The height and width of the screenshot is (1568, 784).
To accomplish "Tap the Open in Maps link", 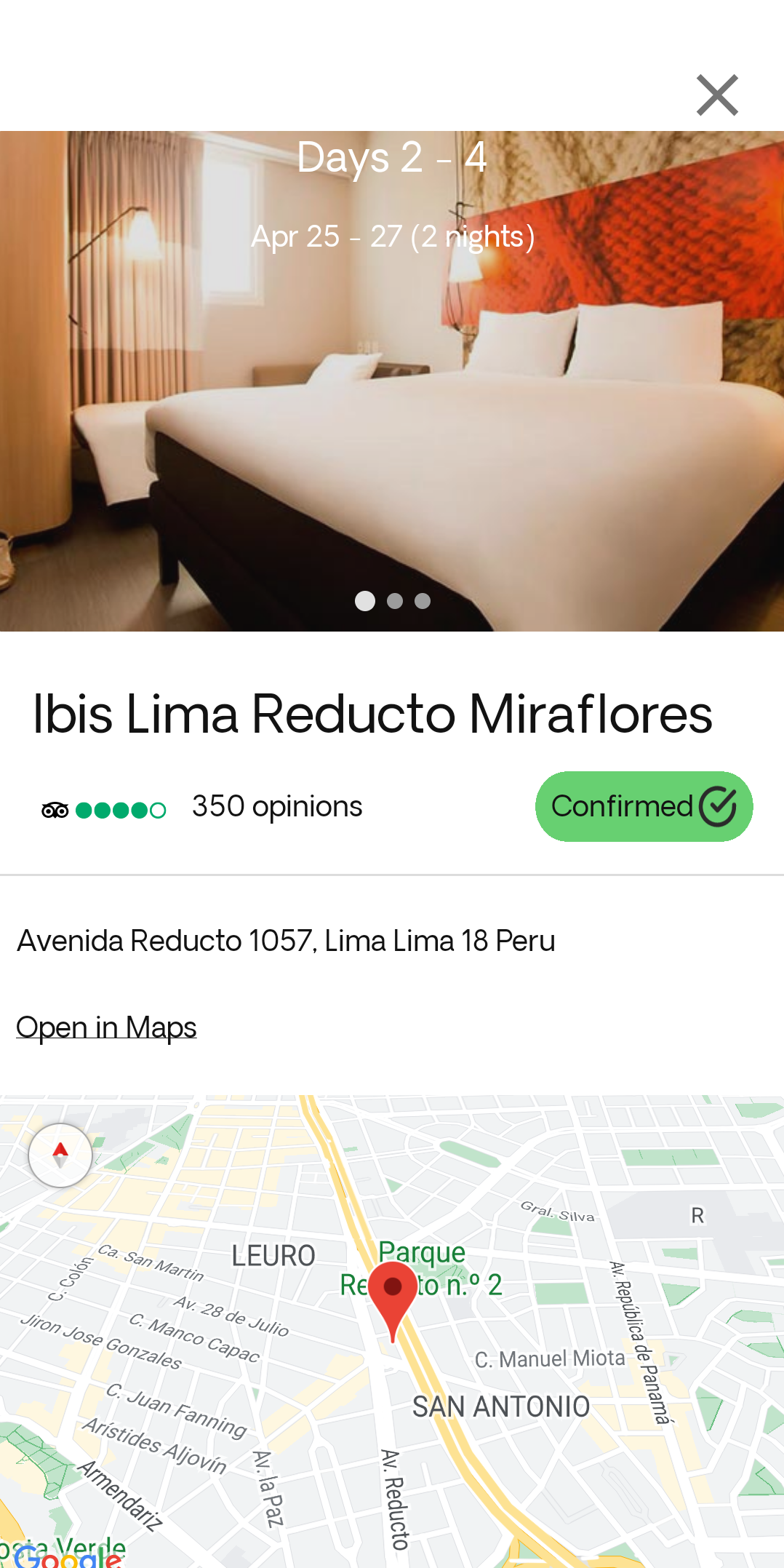I will [x=106, y=1027].
